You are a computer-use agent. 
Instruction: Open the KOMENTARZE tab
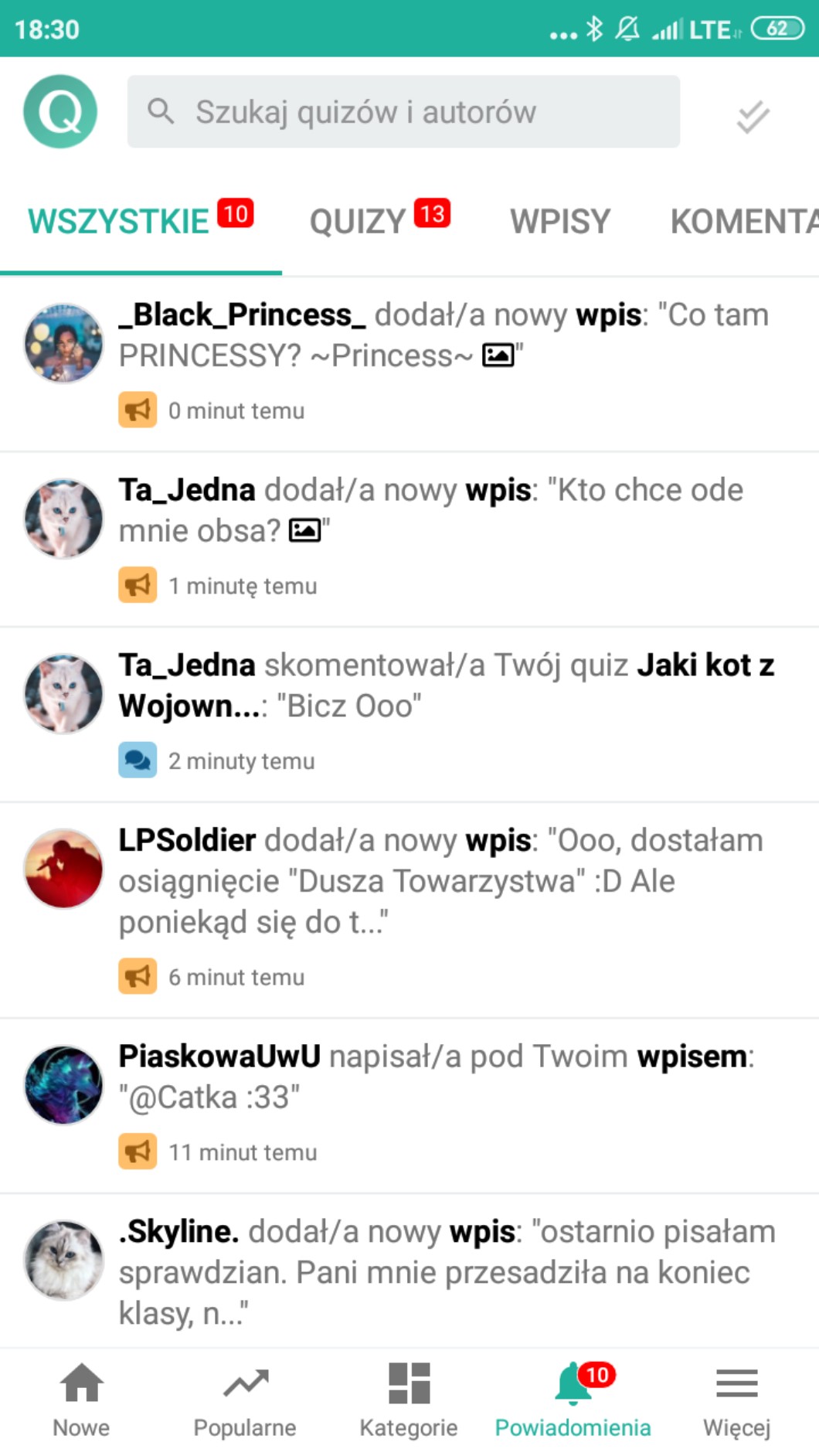tap(742, 222)
